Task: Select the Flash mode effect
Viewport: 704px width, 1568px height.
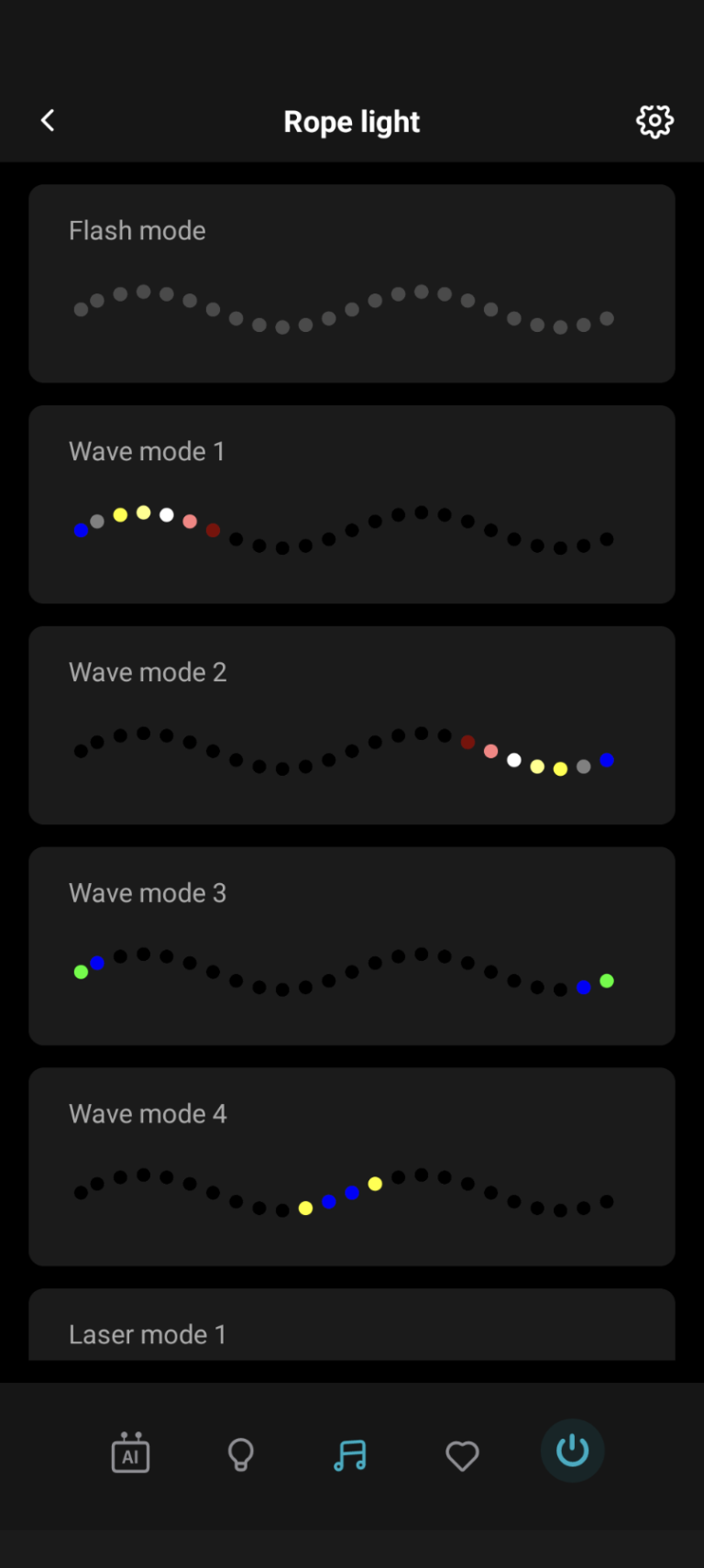Action: point(352,283)
